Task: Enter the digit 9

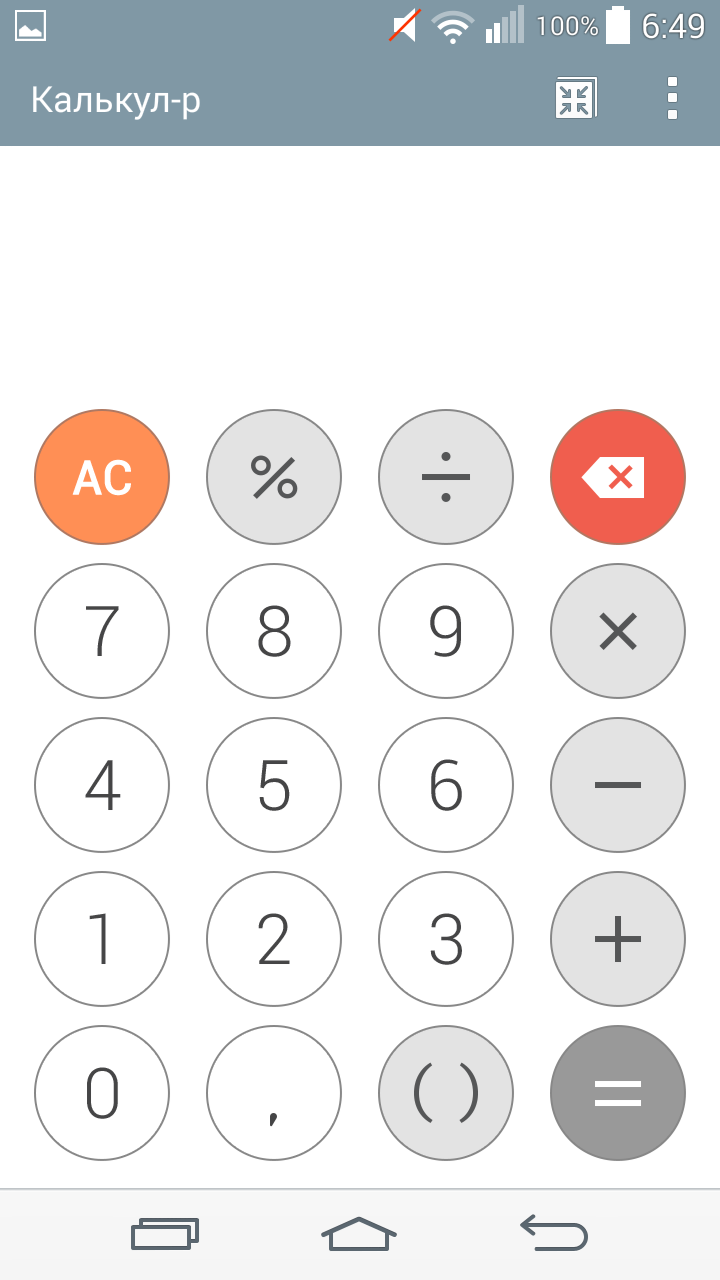Action: coord(446,631)
